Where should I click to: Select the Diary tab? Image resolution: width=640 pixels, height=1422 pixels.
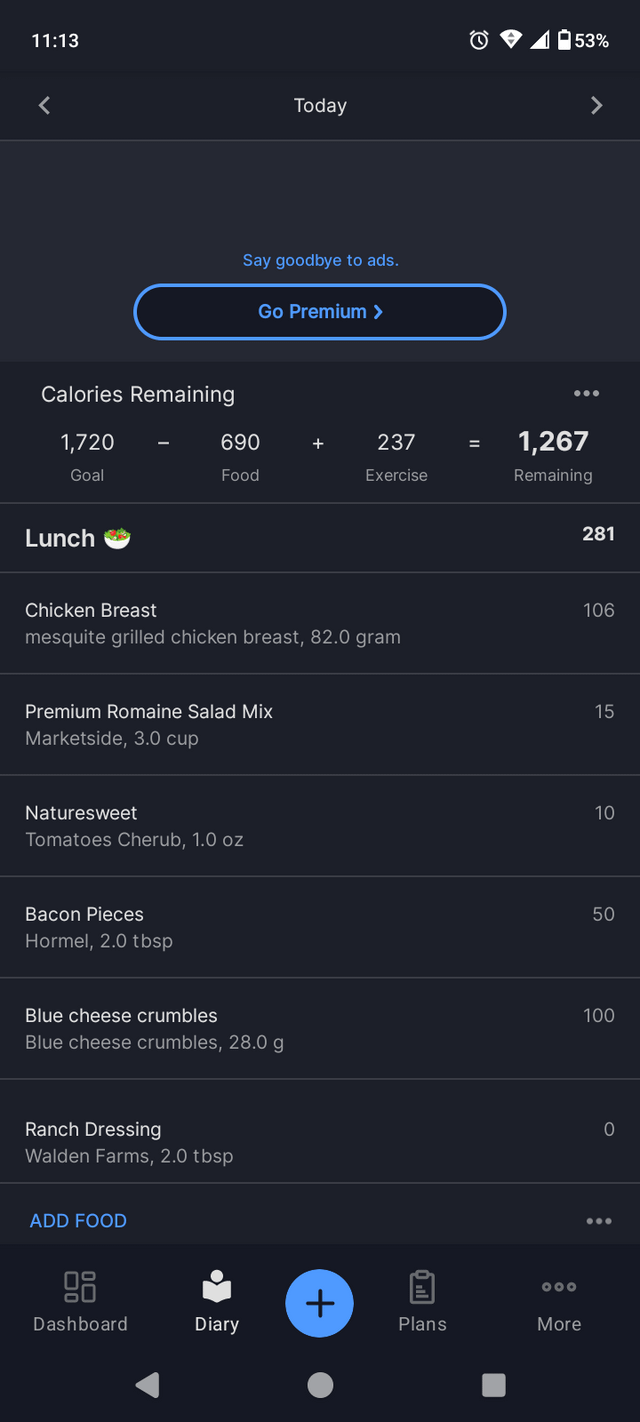click(217, 1302)
